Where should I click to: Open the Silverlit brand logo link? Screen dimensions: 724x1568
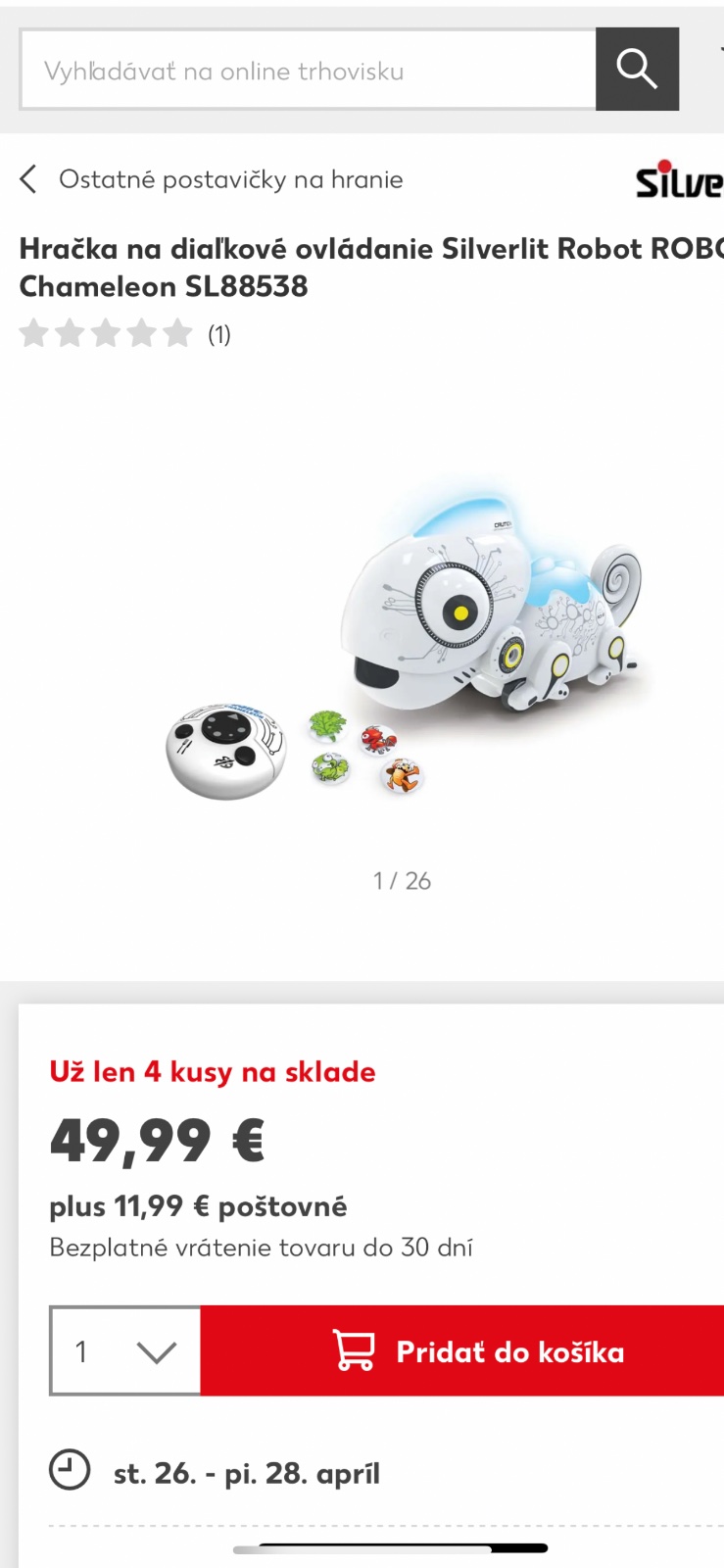(680, 180)
